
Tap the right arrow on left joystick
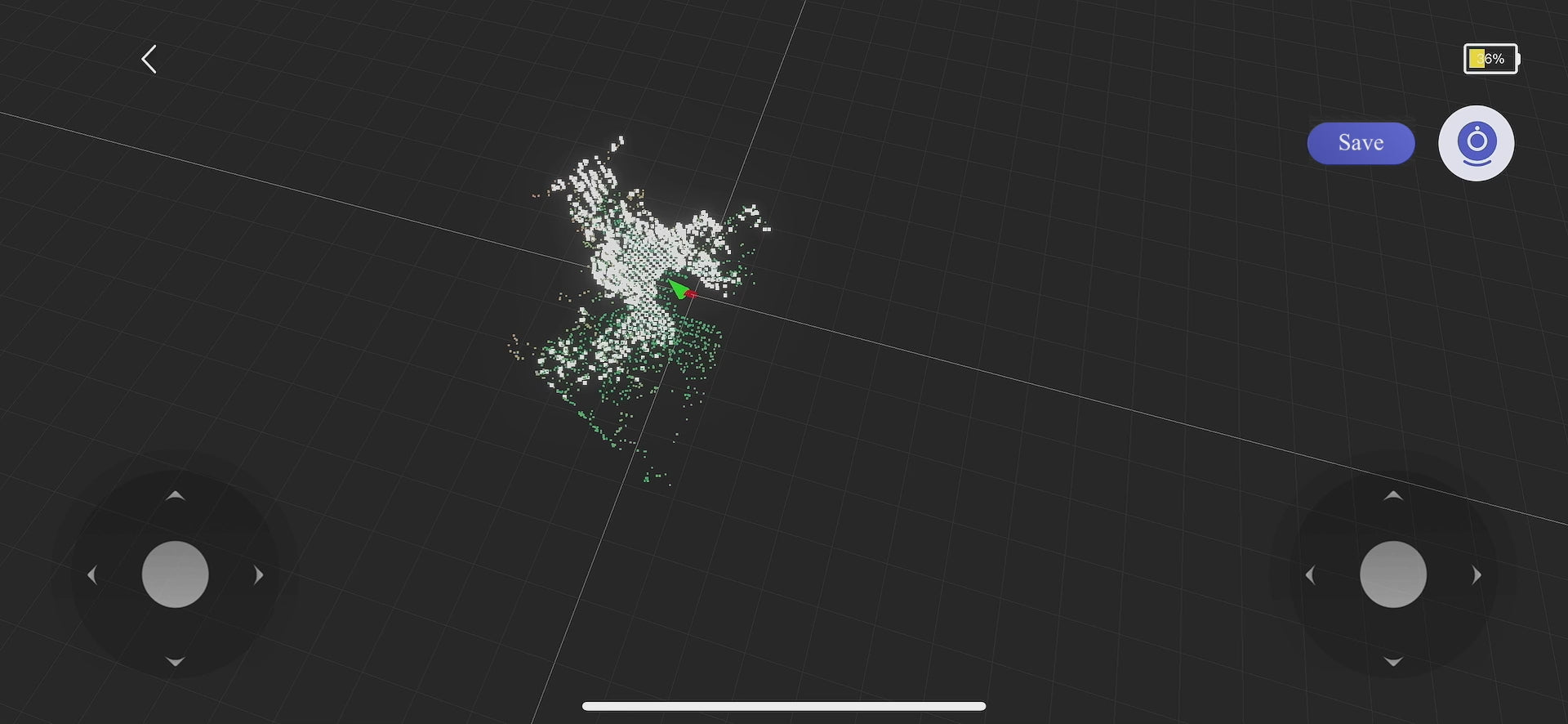click(259, 575)
